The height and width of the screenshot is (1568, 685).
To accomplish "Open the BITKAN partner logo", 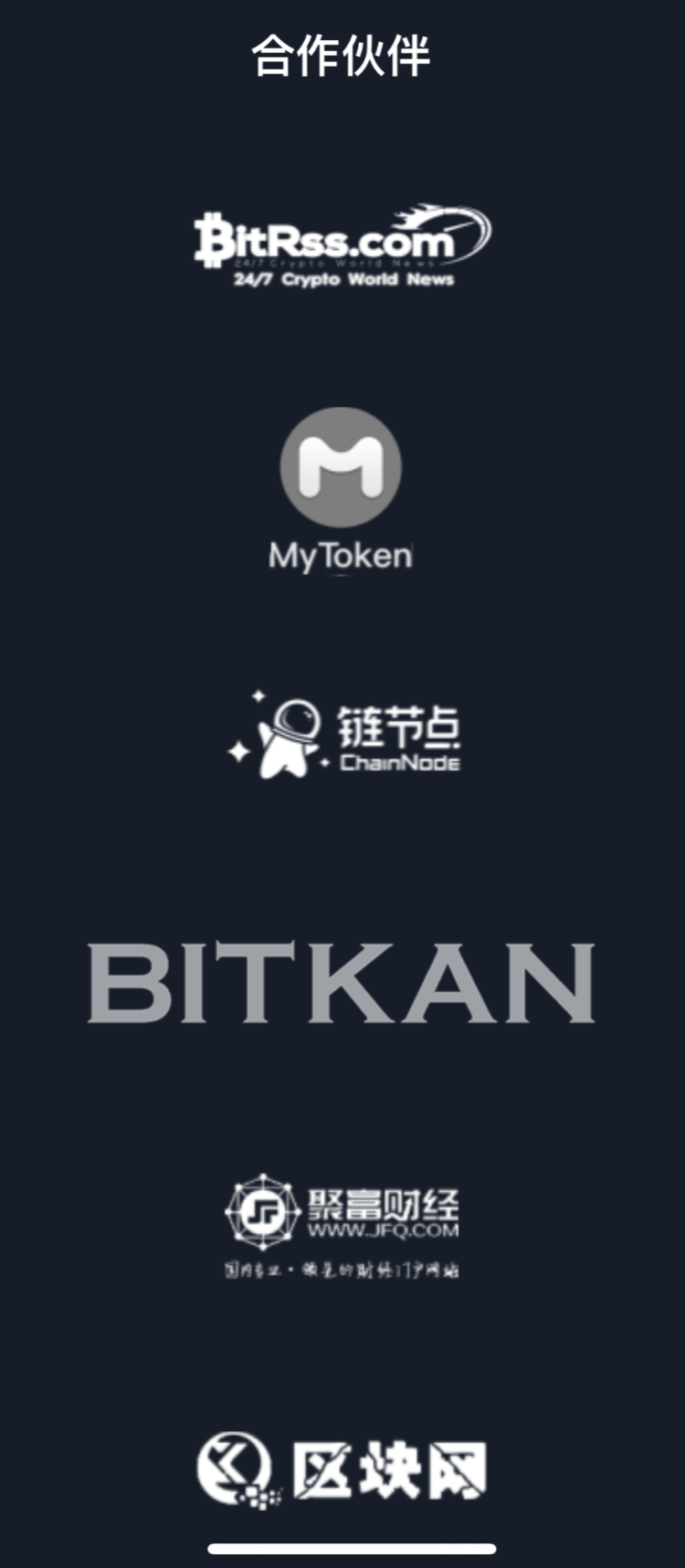I will point(342,982).
